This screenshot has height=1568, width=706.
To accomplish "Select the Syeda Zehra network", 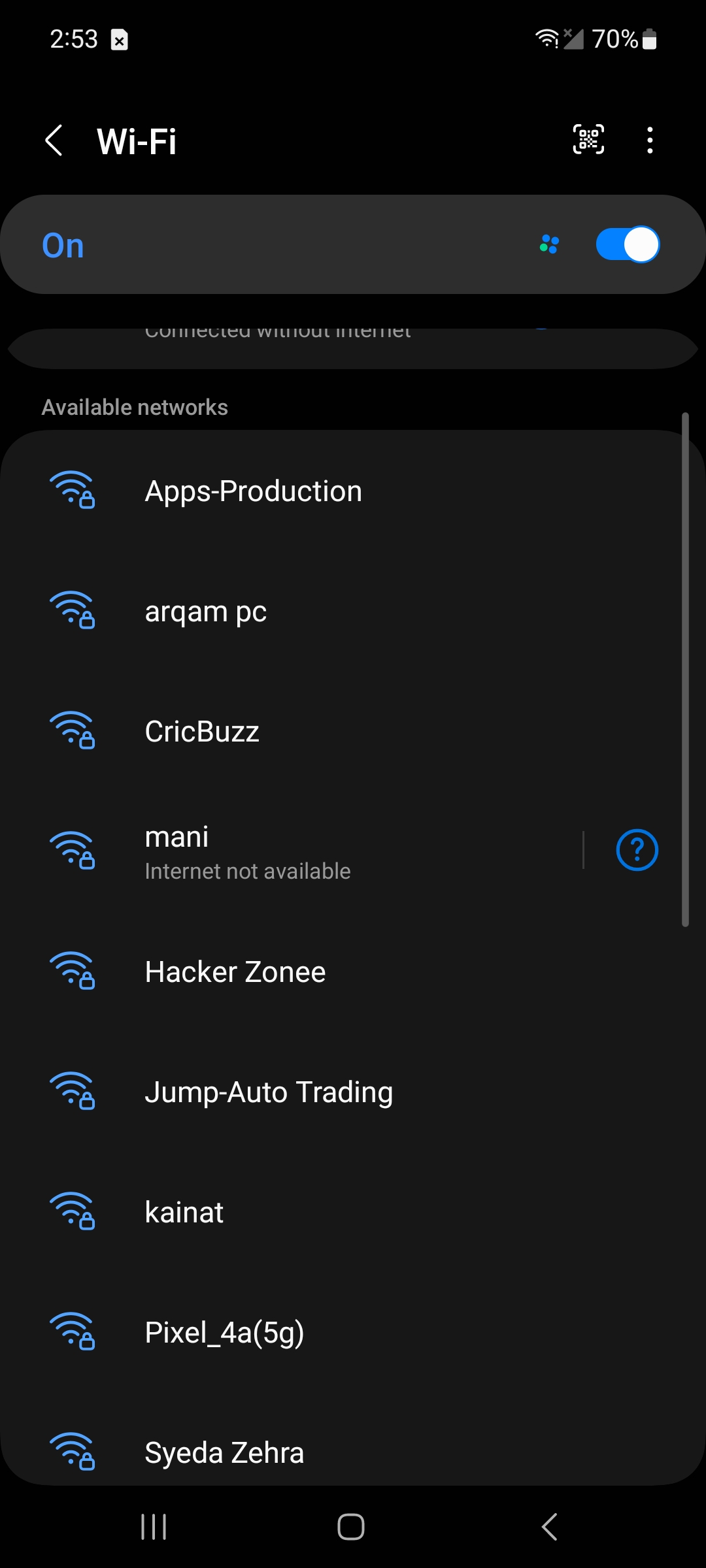I will [x=224, y=1452].
